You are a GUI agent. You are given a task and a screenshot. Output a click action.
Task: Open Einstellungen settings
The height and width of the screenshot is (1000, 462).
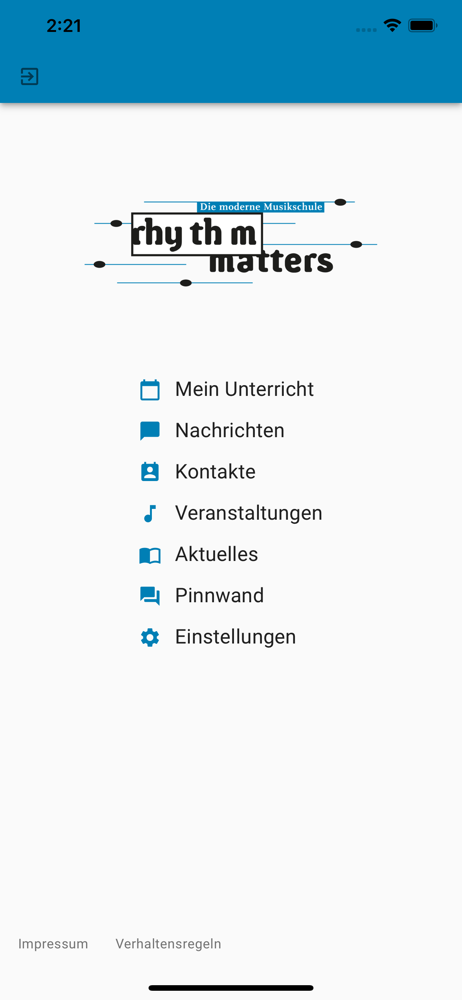pos(218,637)
